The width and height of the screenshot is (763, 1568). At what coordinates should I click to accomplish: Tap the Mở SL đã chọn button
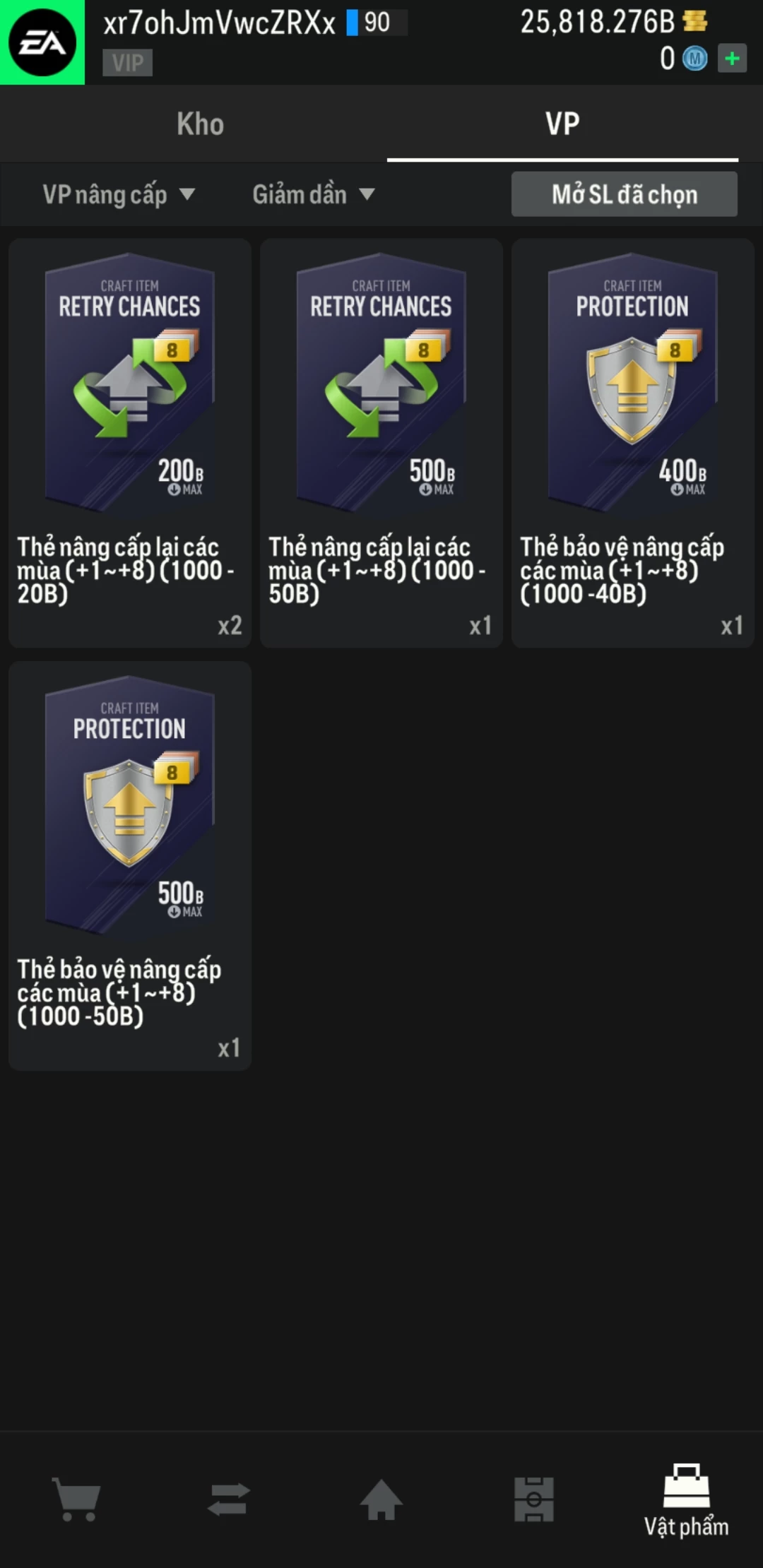[x=624, y=194]
